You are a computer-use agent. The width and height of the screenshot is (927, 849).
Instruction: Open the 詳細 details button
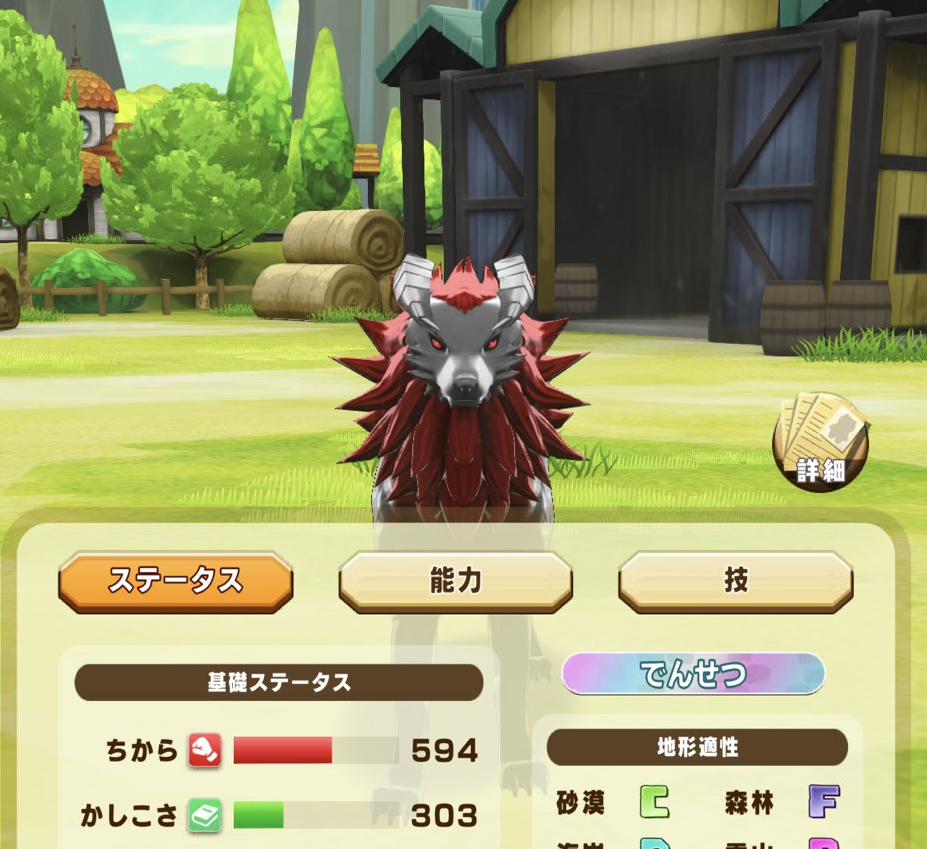(x=820, y=443)
